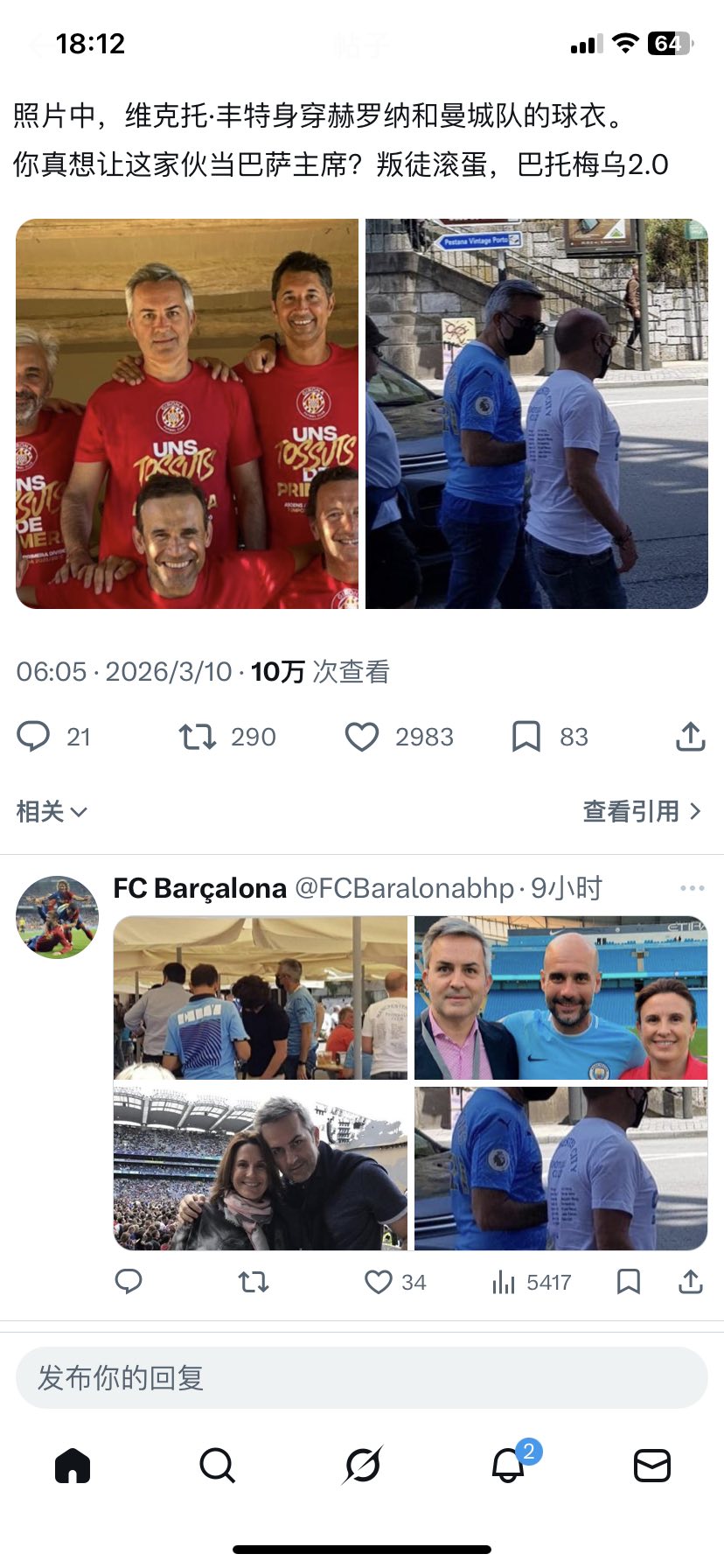
Task: Switch to the Search tab
Action: [x=217, y=1465]
